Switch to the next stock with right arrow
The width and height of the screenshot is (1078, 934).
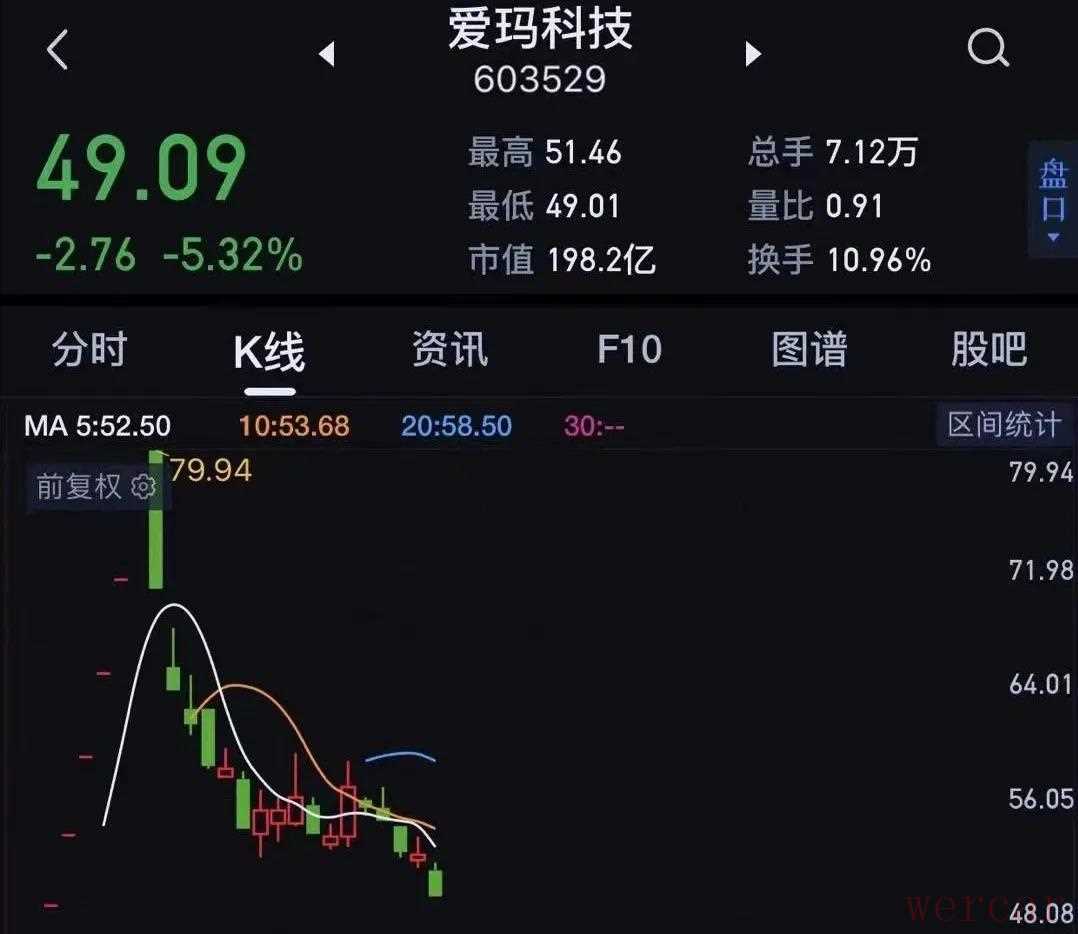753,53
